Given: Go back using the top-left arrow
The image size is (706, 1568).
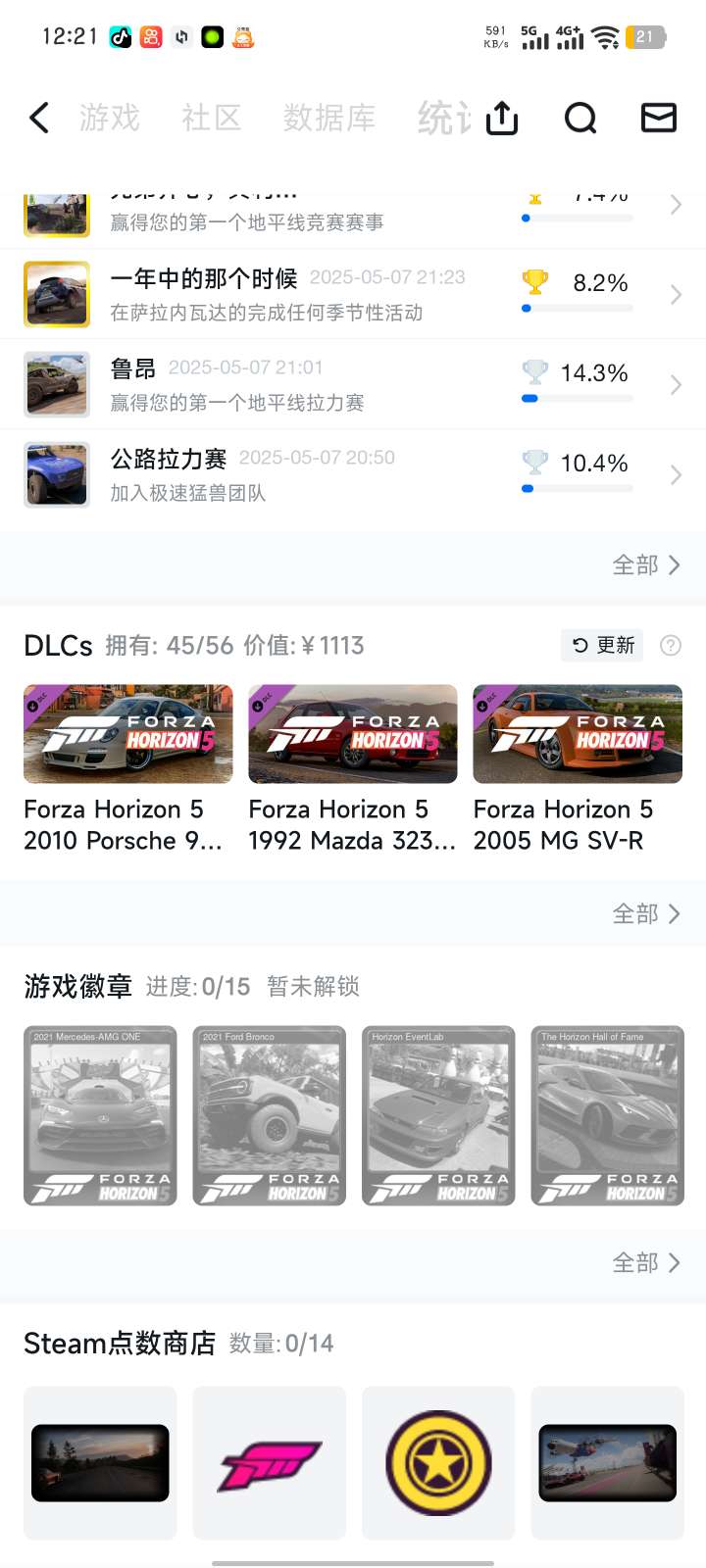Looking at the screenshot, I should (39, 118).
